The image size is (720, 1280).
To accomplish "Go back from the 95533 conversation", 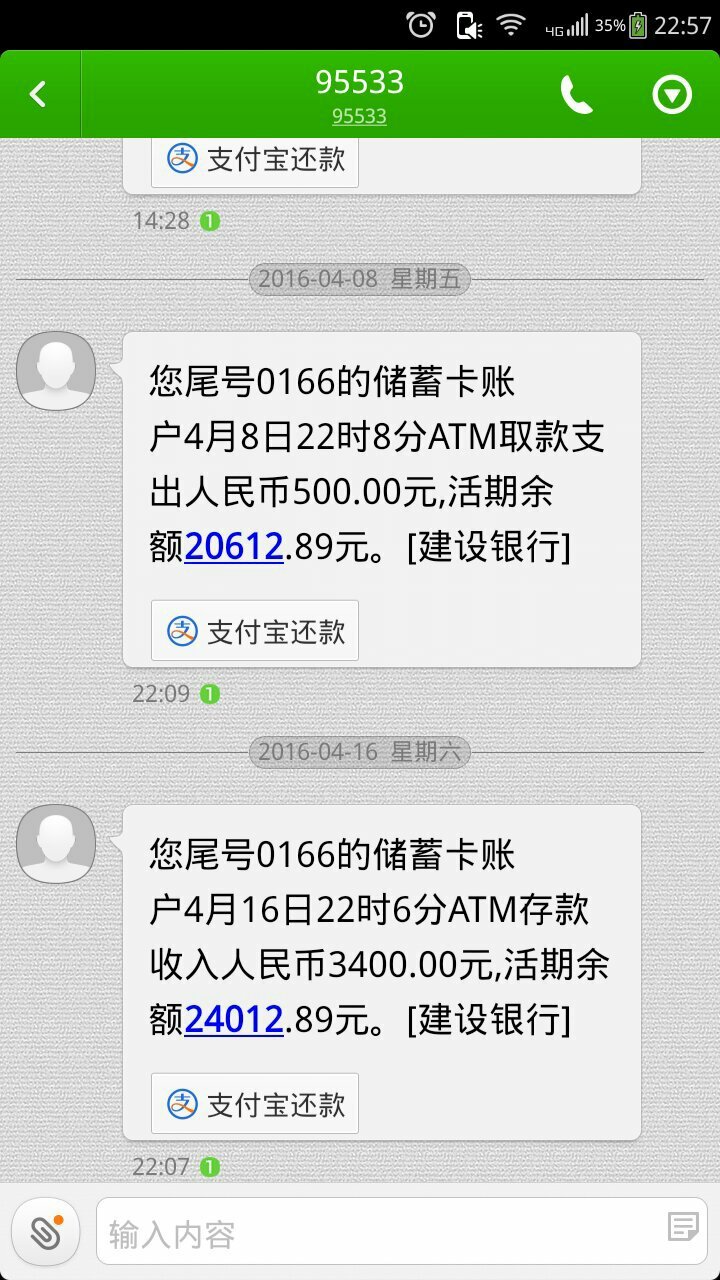I will [x=39, y=95].
